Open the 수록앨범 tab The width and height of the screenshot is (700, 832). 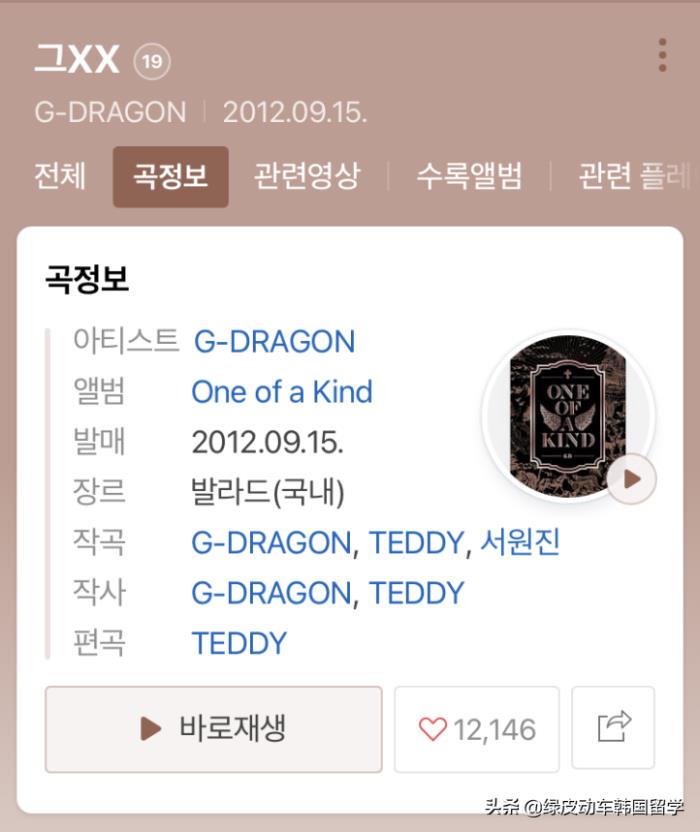pyautogui.click(x=469, y=176)
